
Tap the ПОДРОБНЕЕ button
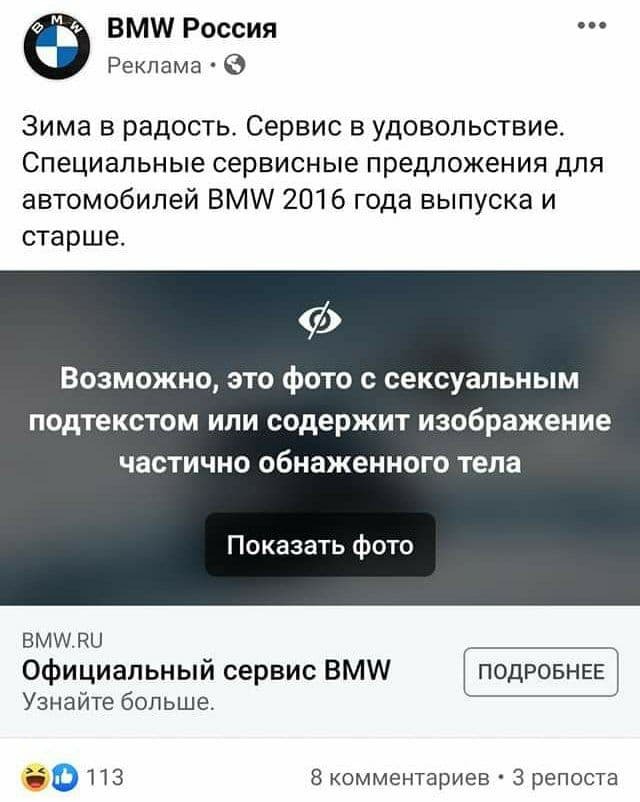(x=541, y=671)
